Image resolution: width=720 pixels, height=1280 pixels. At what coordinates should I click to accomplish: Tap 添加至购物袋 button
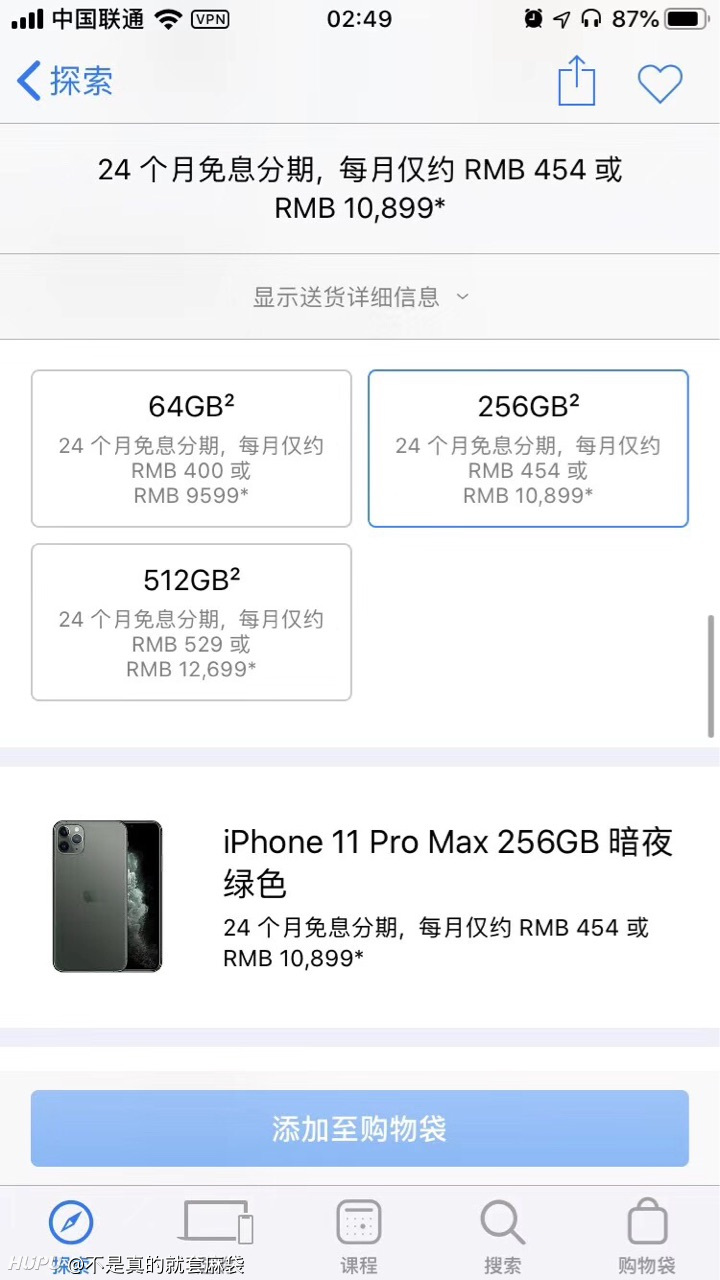point(360,1128)
